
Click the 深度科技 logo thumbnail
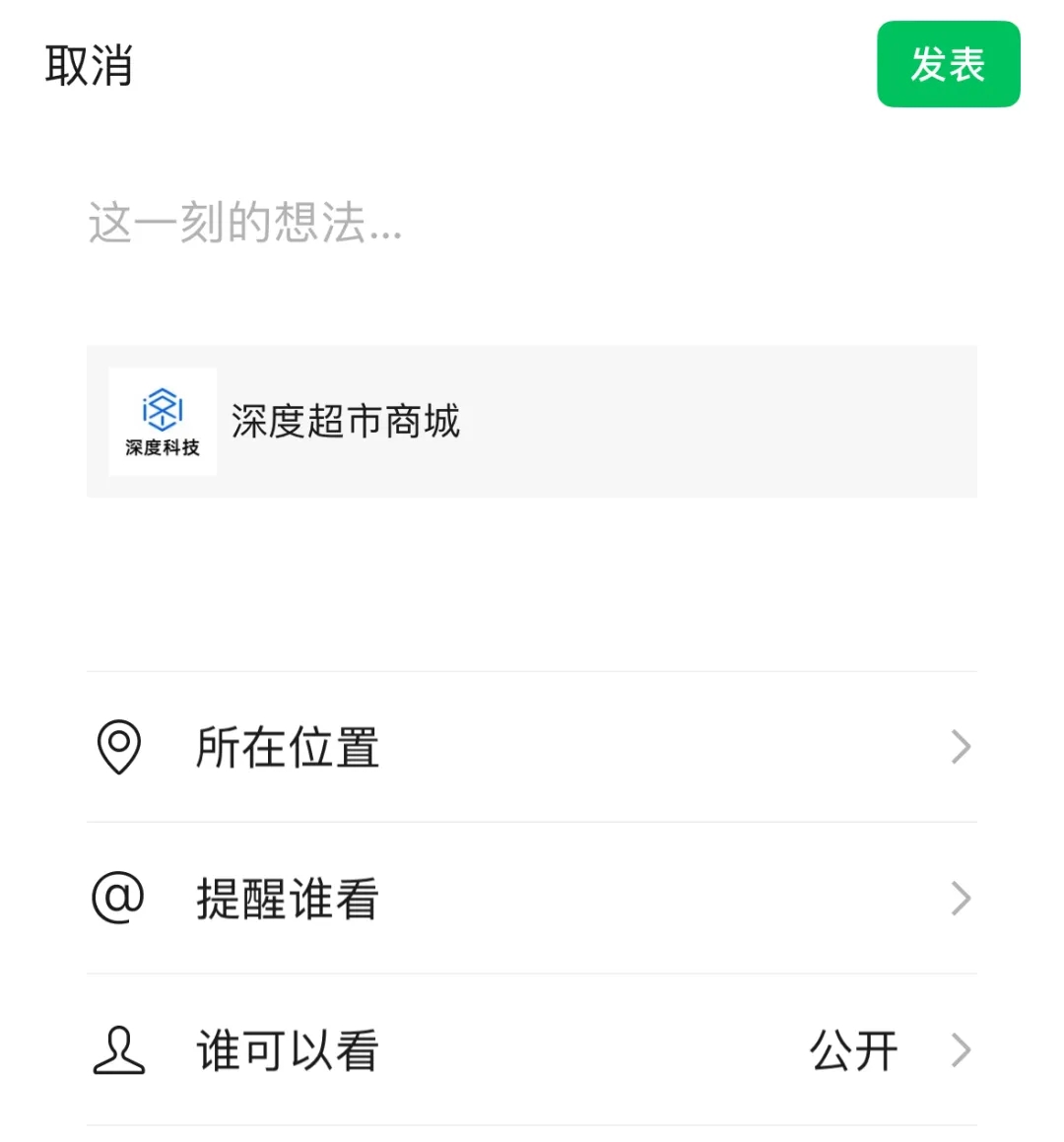point(163,422)
